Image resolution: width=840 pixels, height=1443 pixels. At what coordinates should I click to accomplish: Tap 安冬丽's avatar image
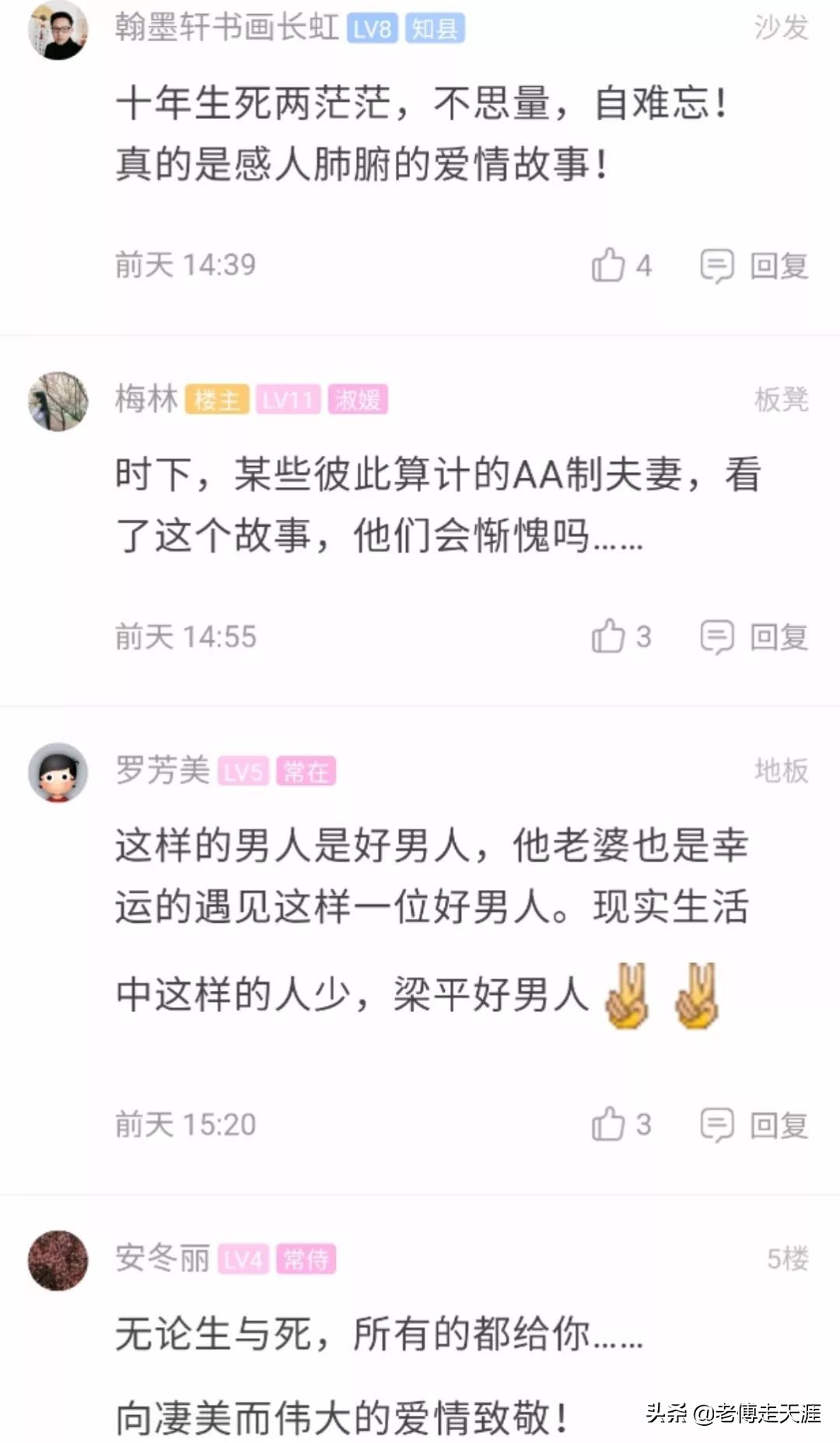(58, 1259)
